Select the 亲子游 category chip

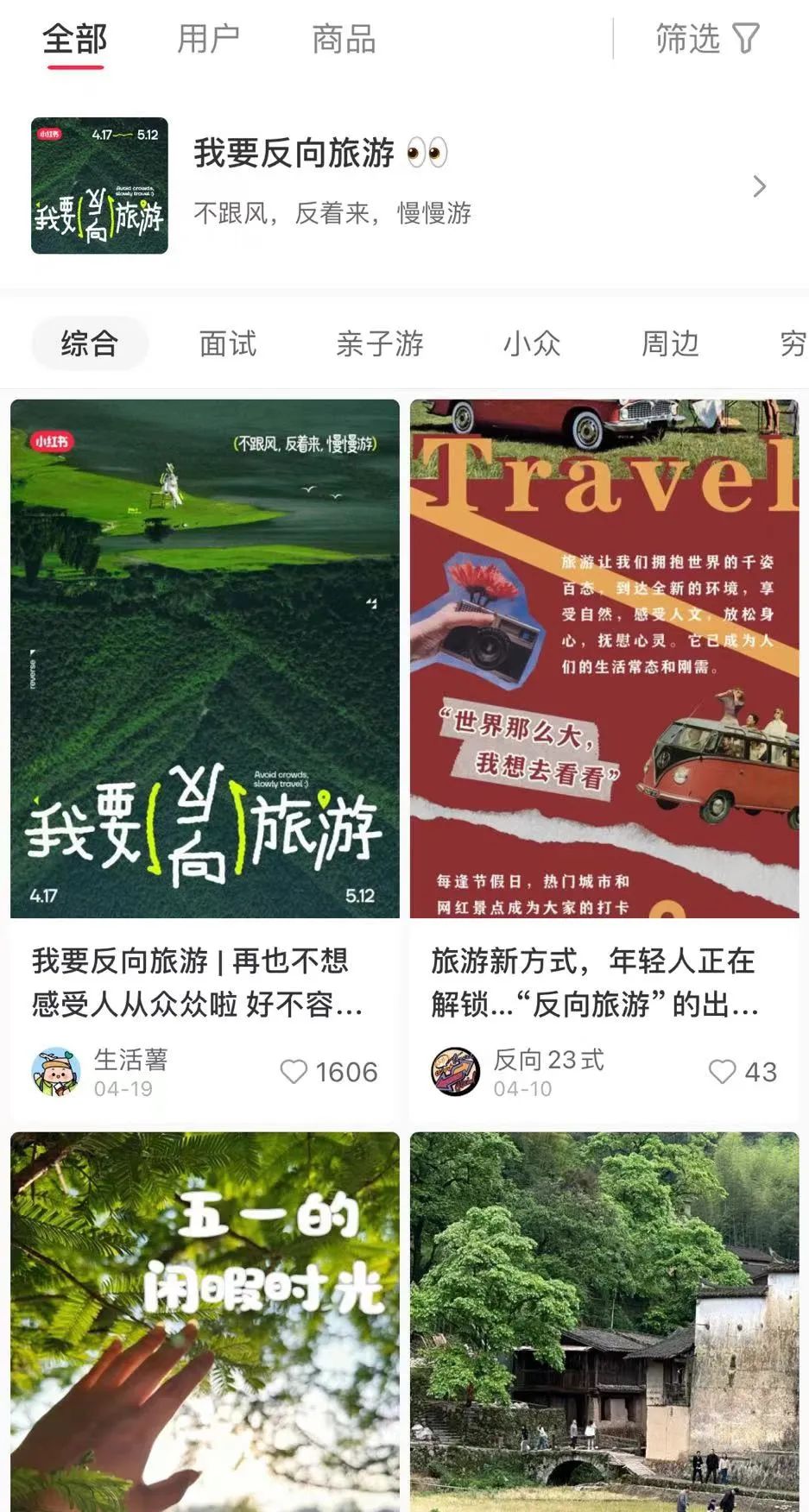tap(380, 344)
